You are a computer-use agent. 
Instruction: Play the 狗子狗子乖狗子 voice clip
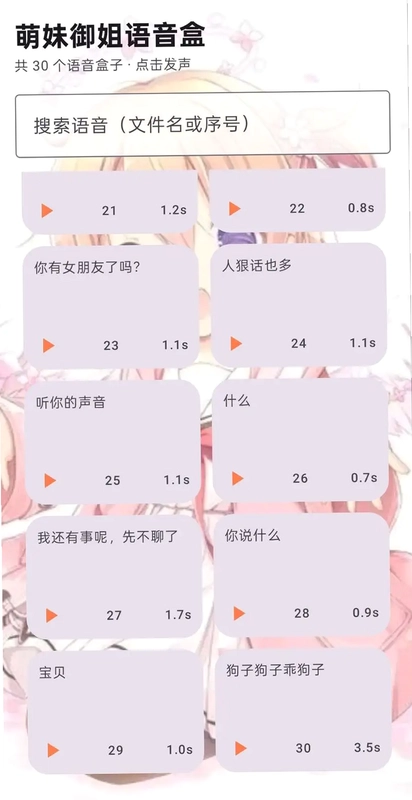241,748
